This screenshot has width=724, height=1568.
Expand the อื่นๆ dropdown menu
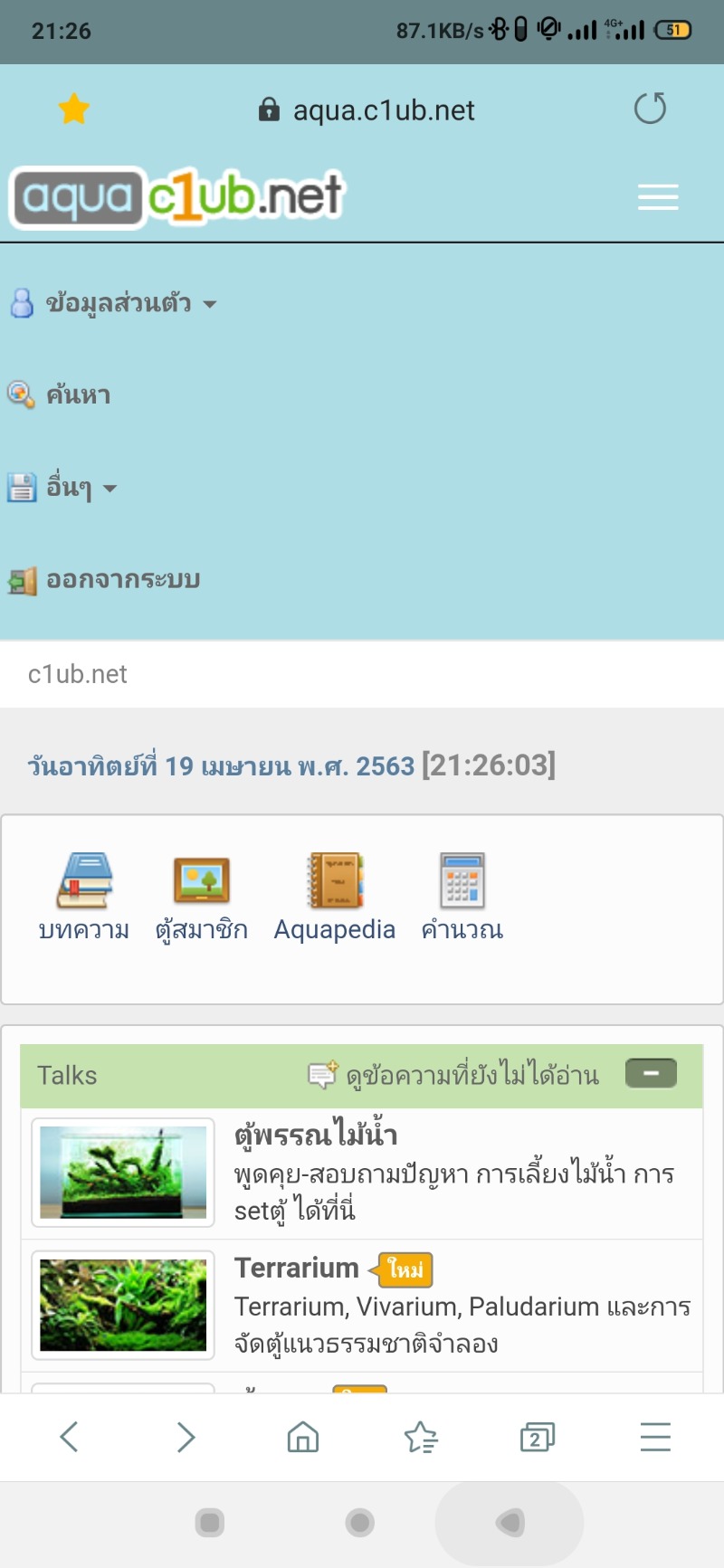point(62,488)
